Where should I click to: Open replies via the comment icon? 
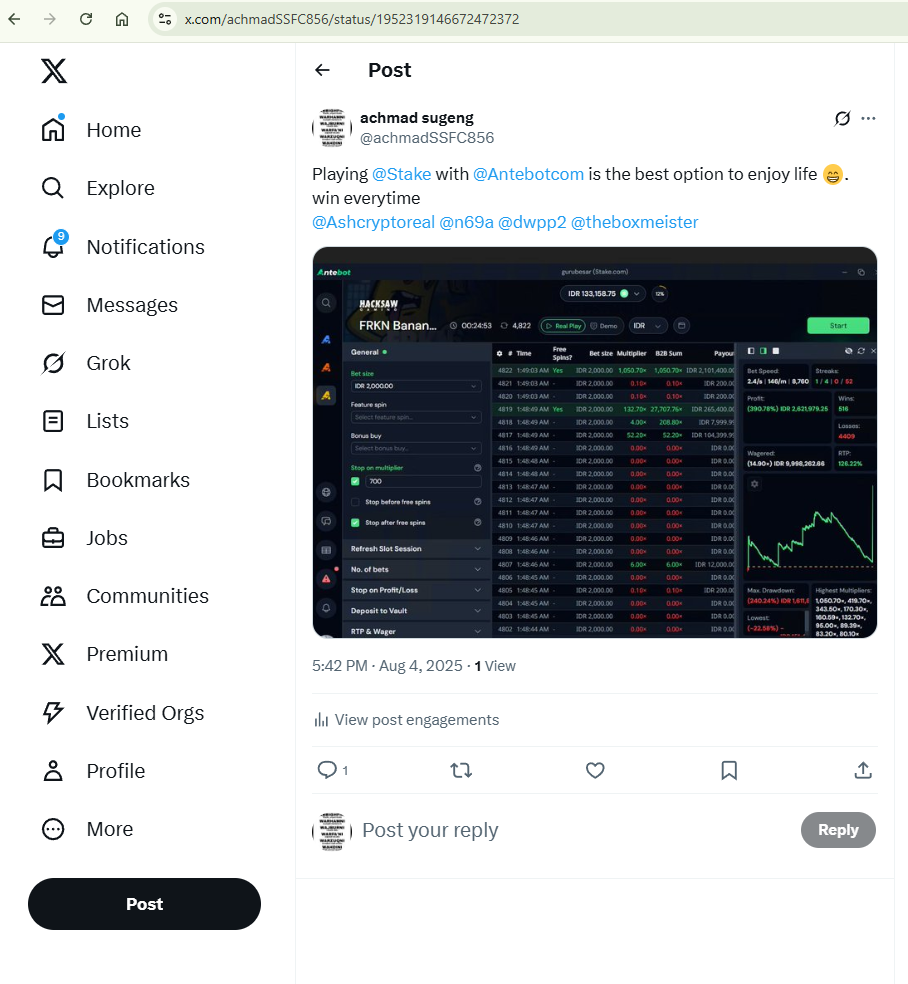tap(327, 770)
